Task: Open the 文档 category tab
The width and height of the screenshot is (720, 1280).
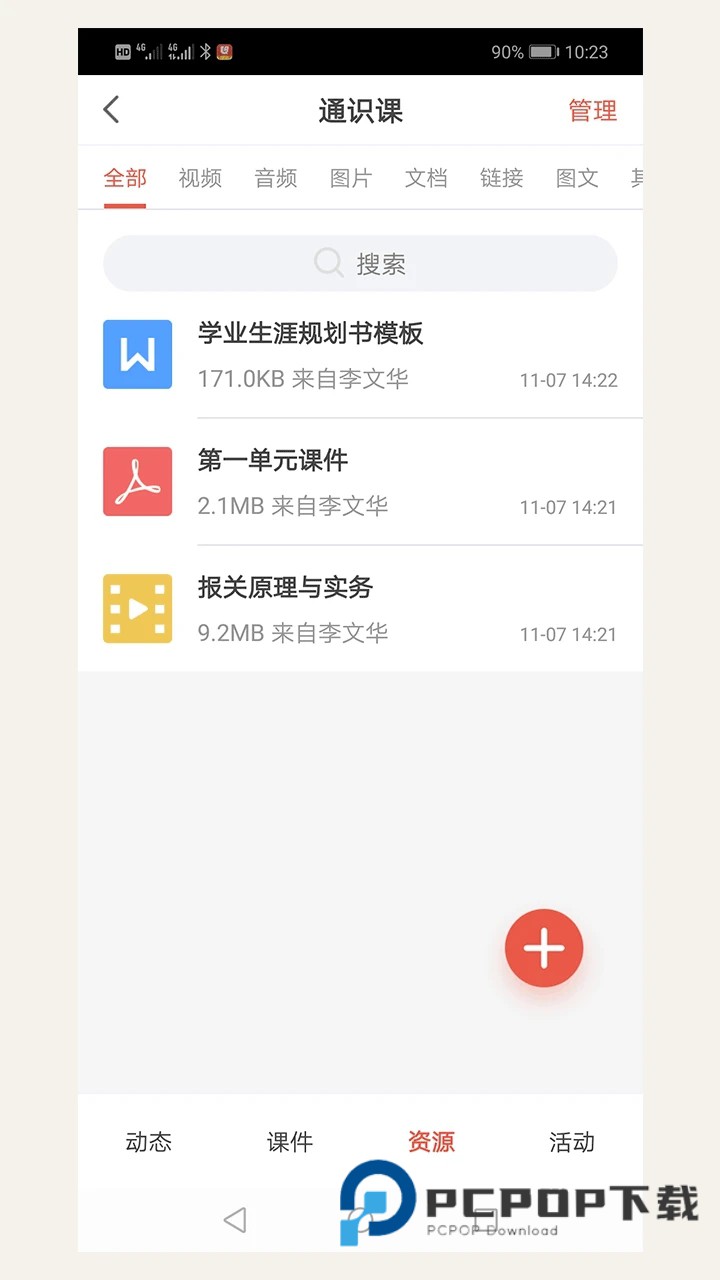Action: [425, 178]
